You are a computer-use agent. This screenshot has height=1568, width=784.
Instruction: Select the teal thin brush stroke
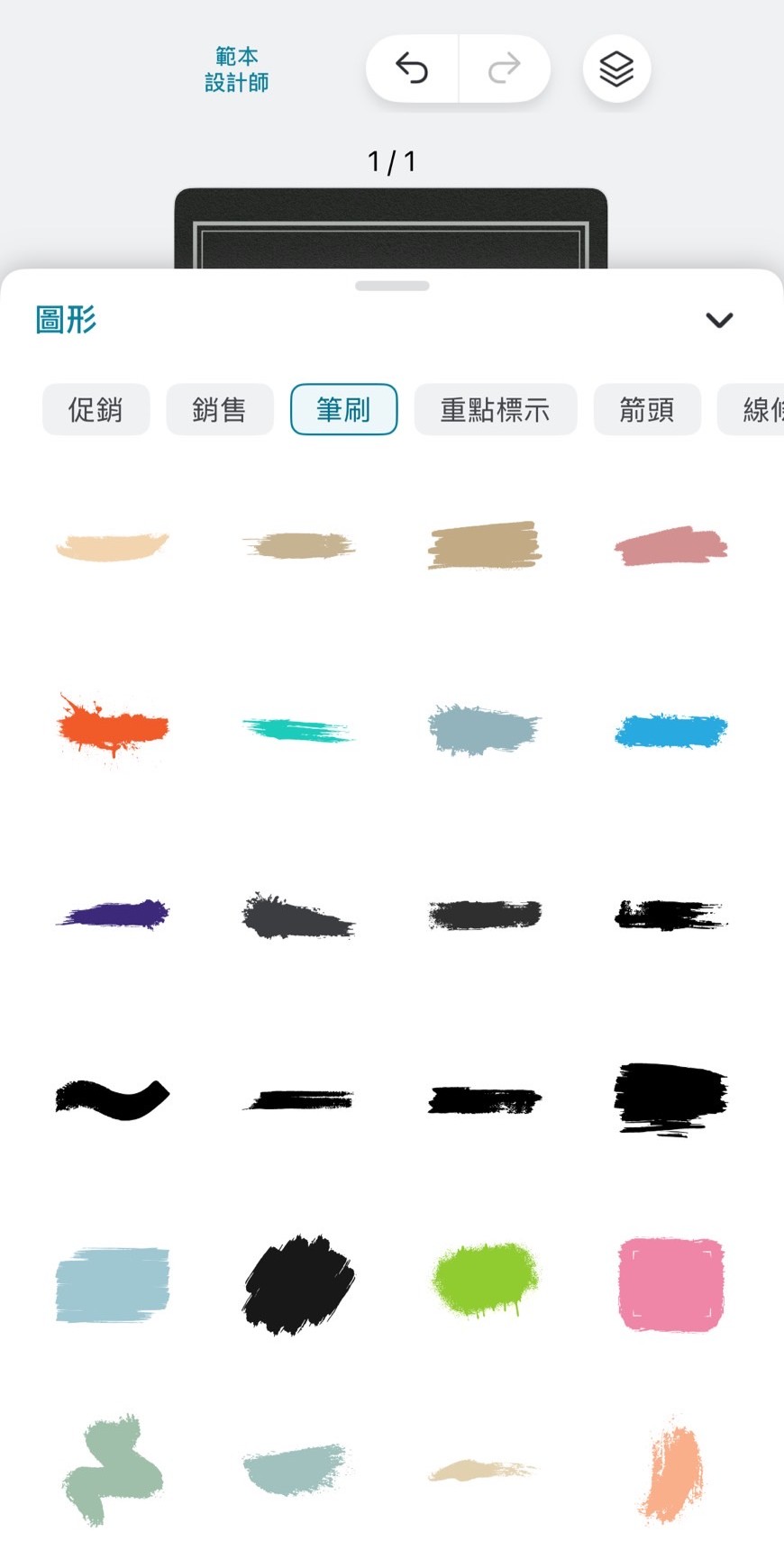point(298,730)
